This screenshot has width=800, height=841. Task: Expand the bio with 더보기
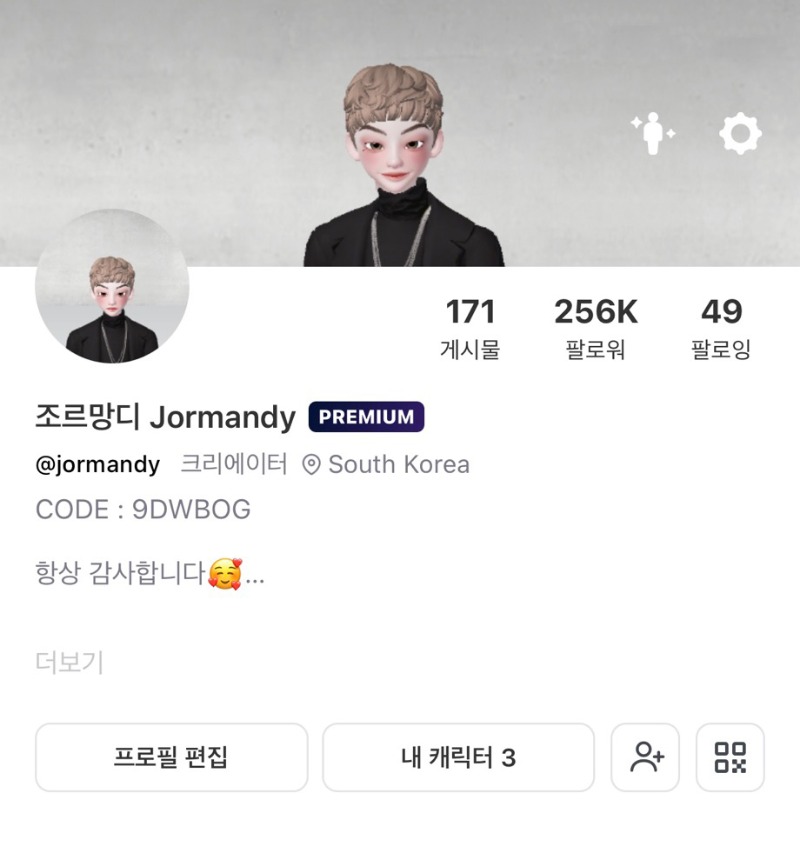point(69,662)
